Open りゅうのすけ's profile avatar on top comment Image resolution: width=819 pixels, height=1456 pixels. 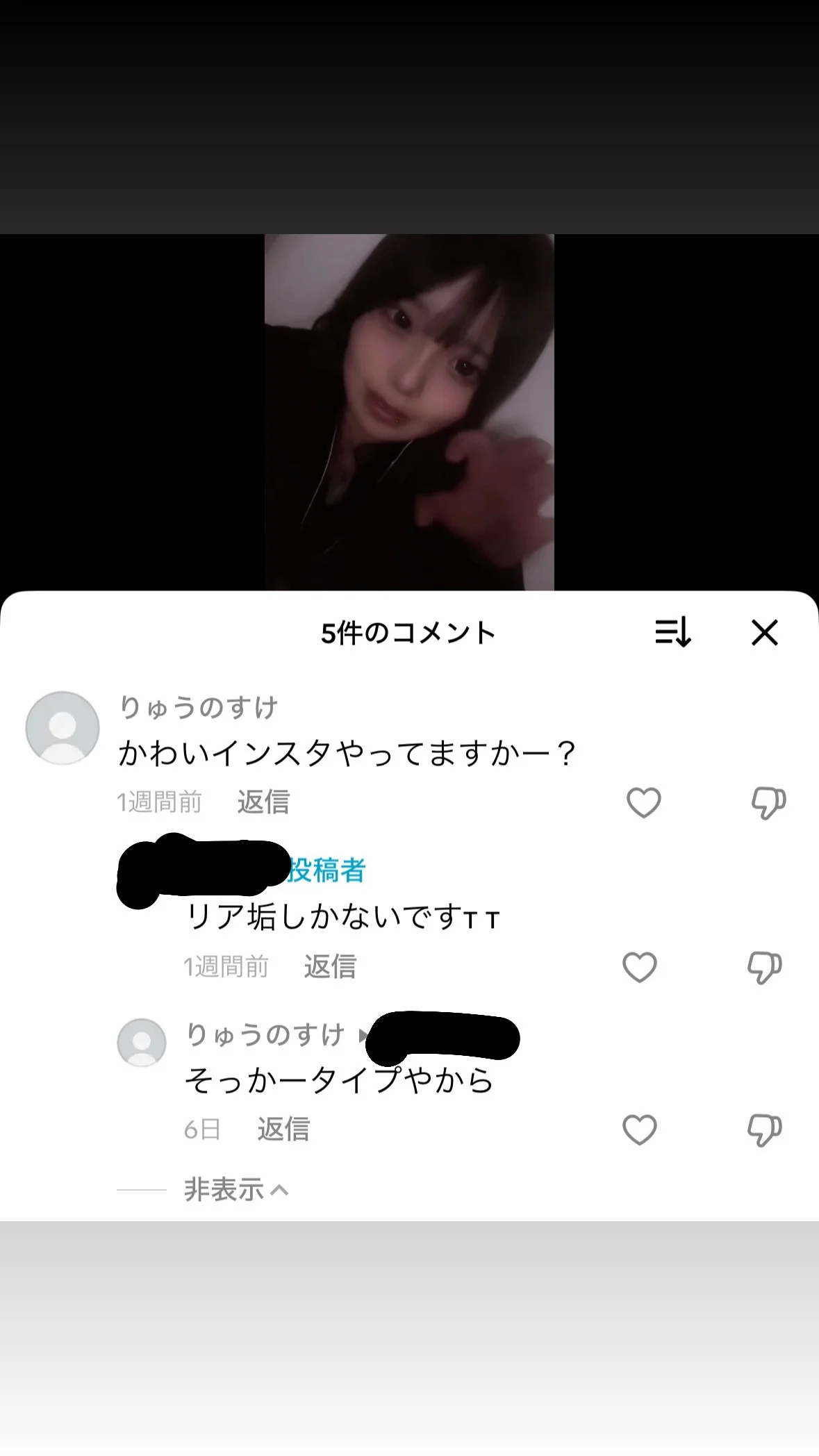pyautogui.click(x=63, y=728)
